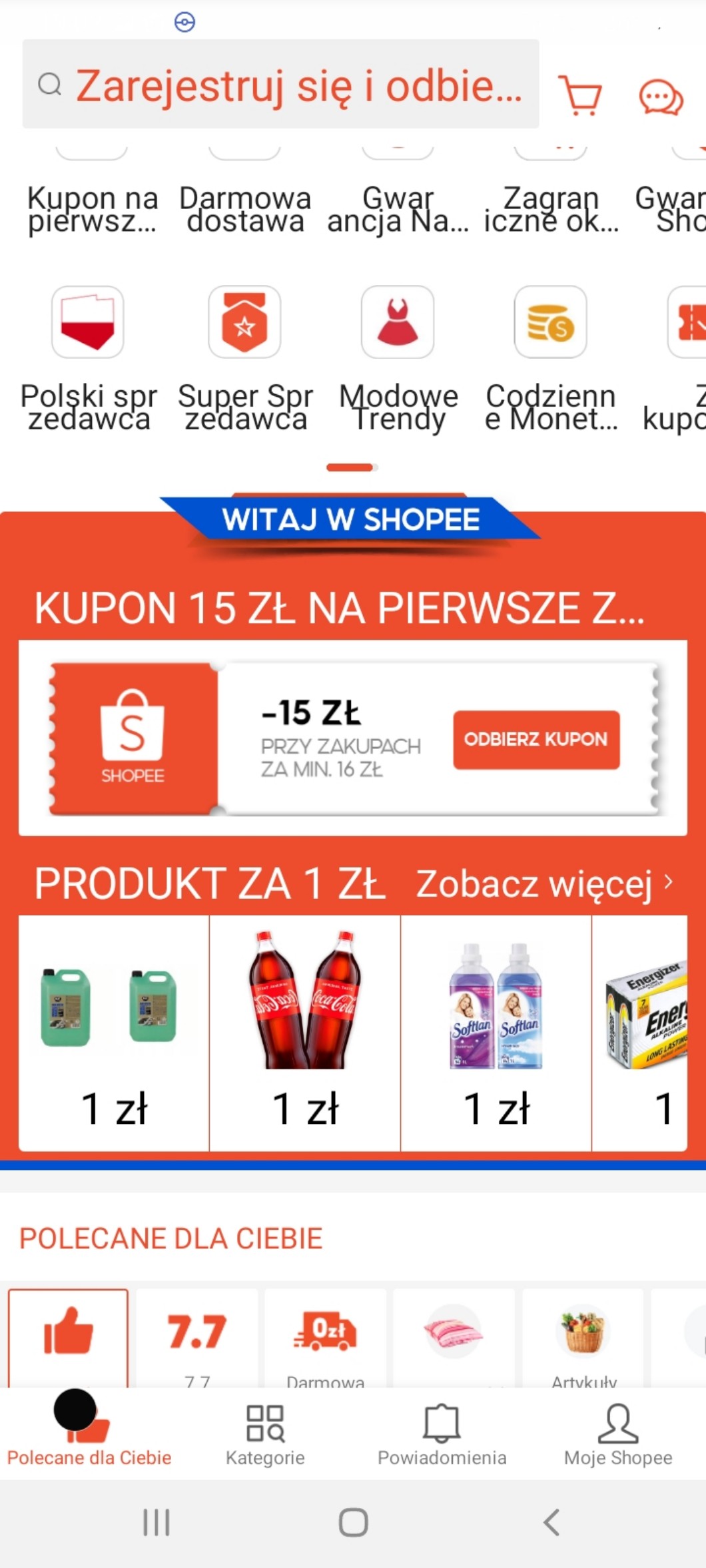Screen dimensions: 706x1568
Task: Go to Moje Shopee tab
Action: (618, 1434)
